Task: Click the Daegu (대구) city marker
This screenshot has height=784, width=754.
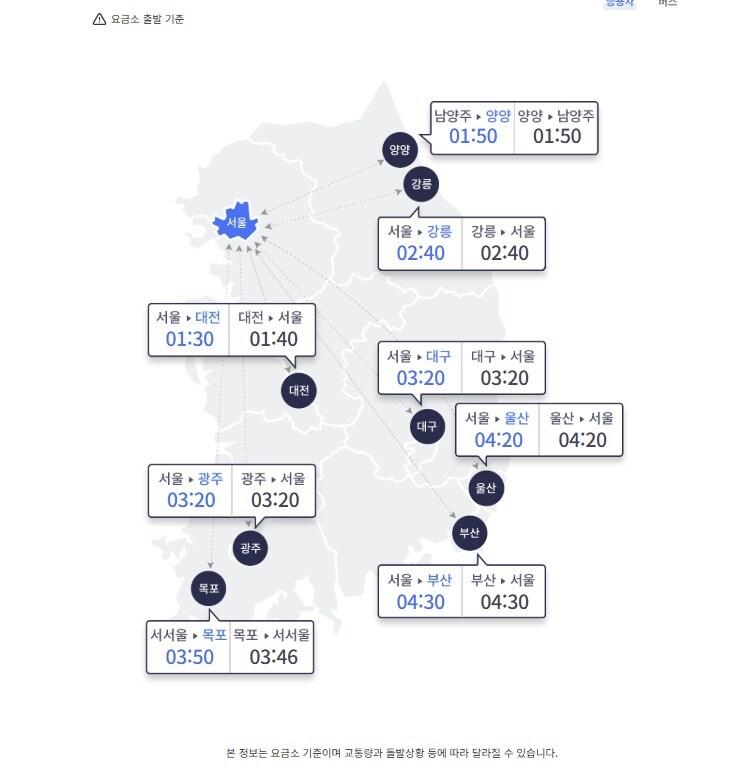Action: coord(426,426)
